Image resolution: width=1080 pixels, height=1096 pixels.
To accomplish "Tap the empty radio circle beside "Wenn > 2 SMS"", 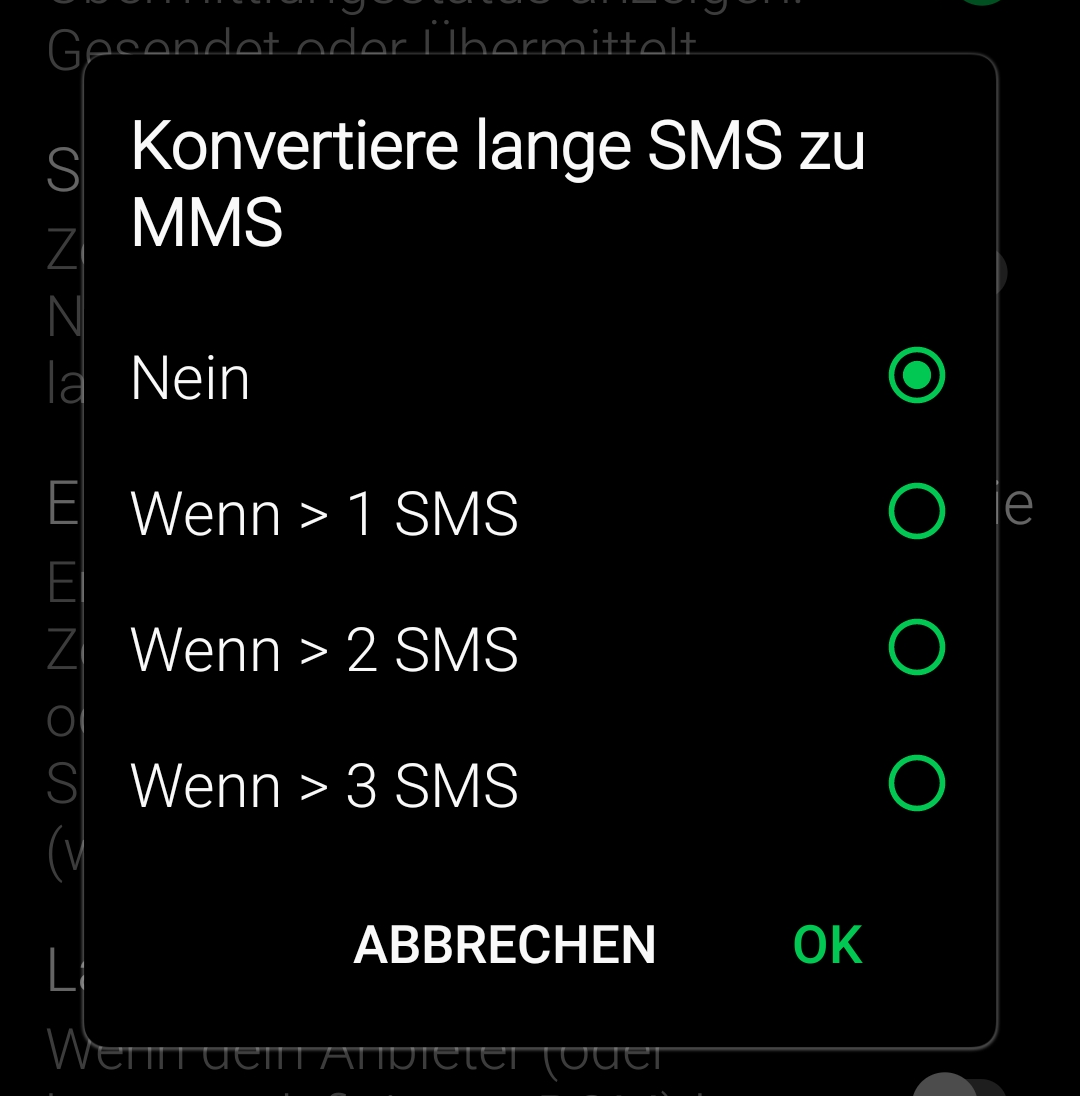I will coord(916,648).
